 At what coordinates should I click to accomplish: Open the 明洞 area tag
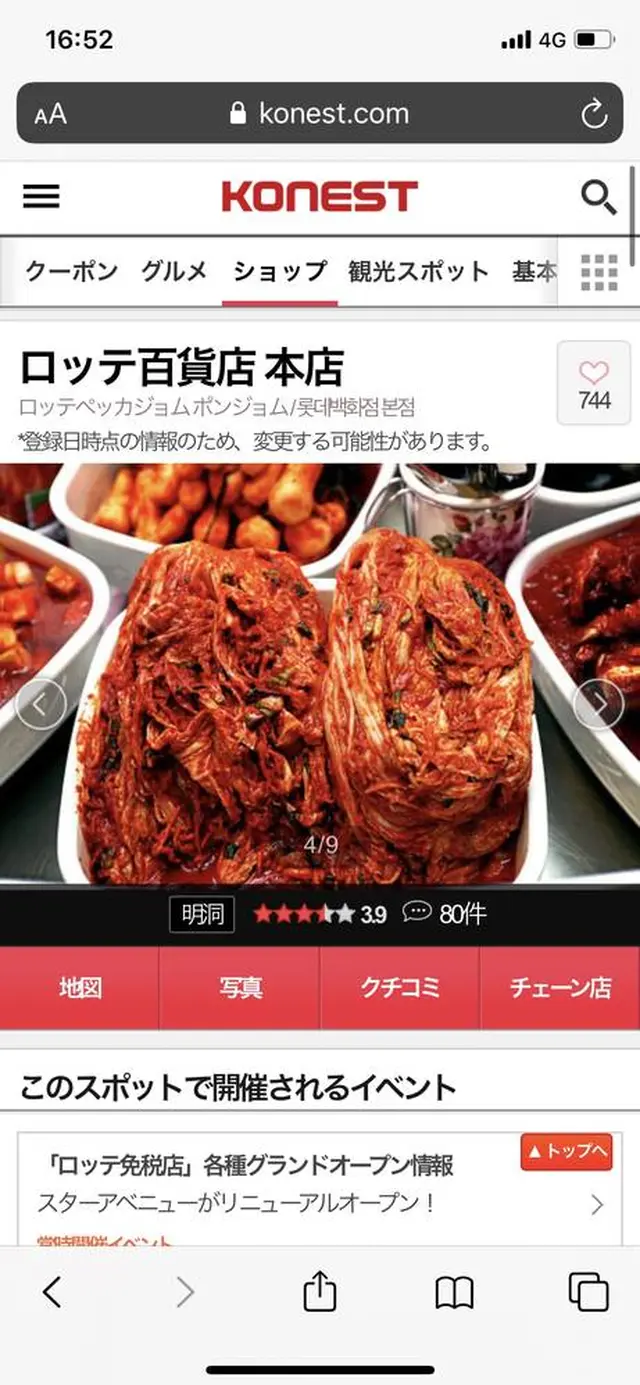pyautogui.click(x=202, y=914)
